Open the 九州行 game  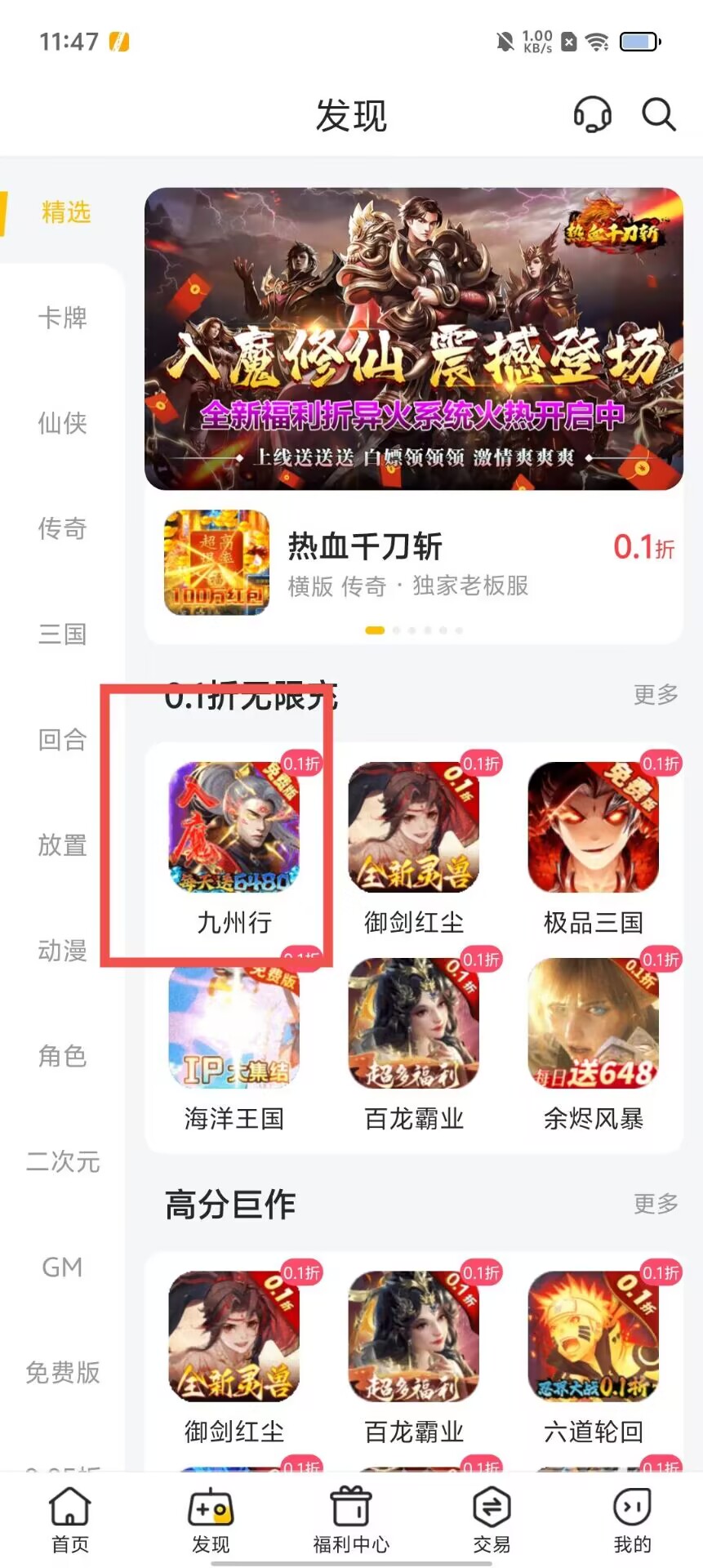(x=234, y=849)
